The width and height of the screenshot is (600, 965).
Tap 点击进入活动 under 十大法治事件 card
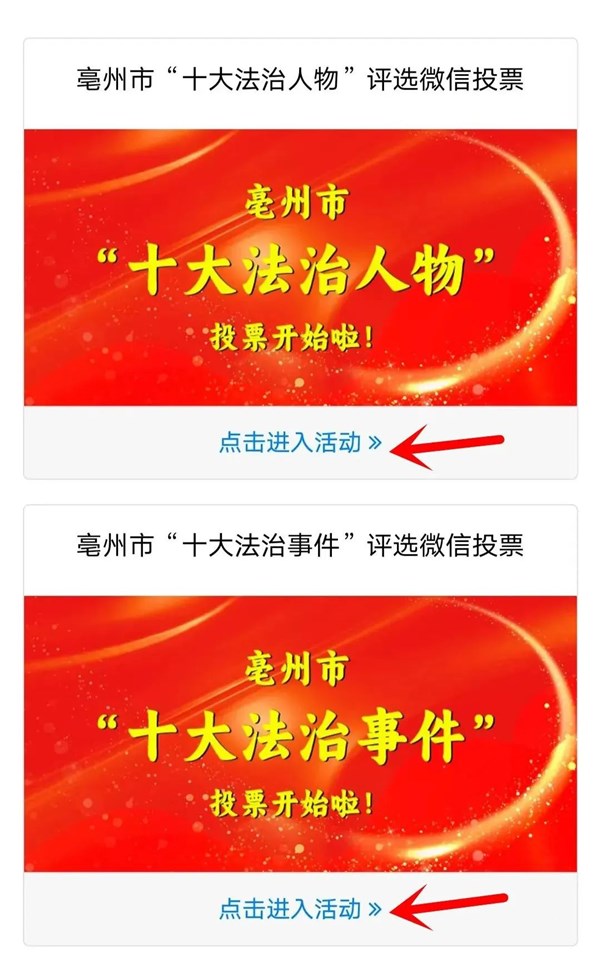[x=300, y=909]
